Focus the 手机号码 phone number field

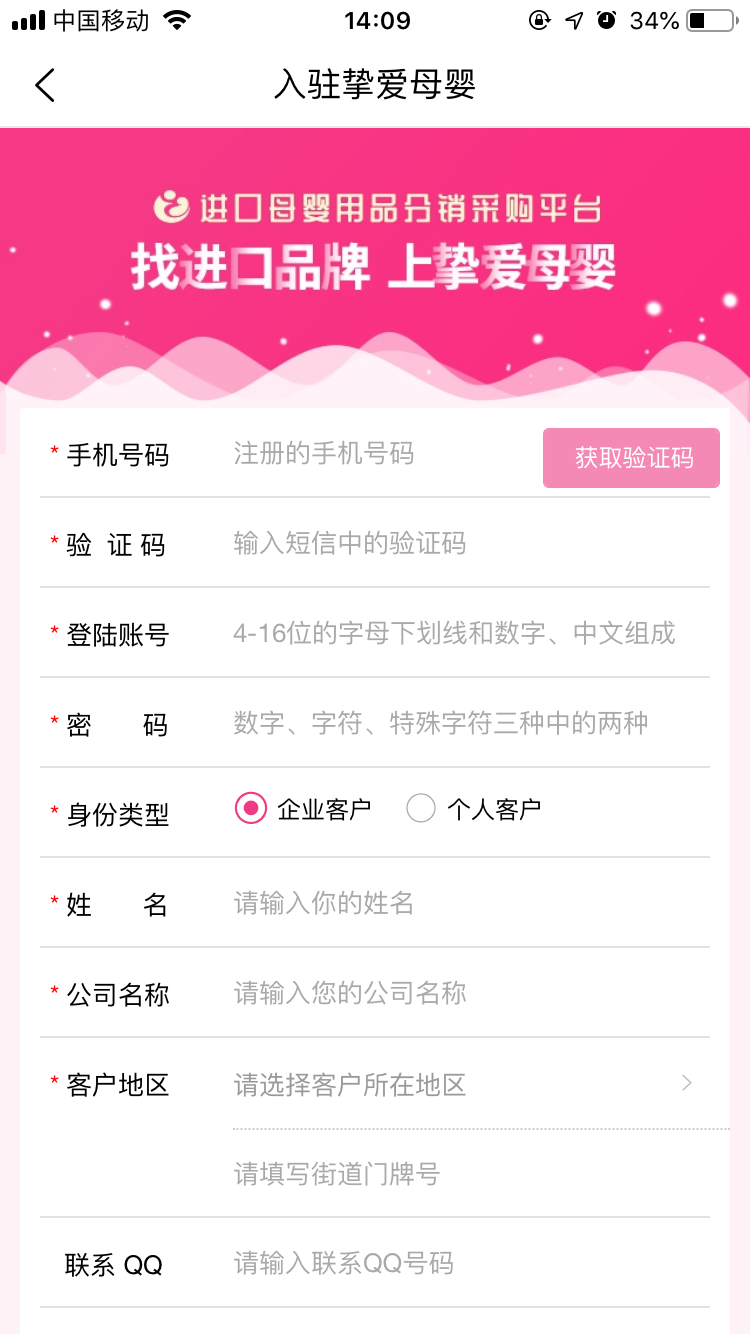click(x=380, y=454)
